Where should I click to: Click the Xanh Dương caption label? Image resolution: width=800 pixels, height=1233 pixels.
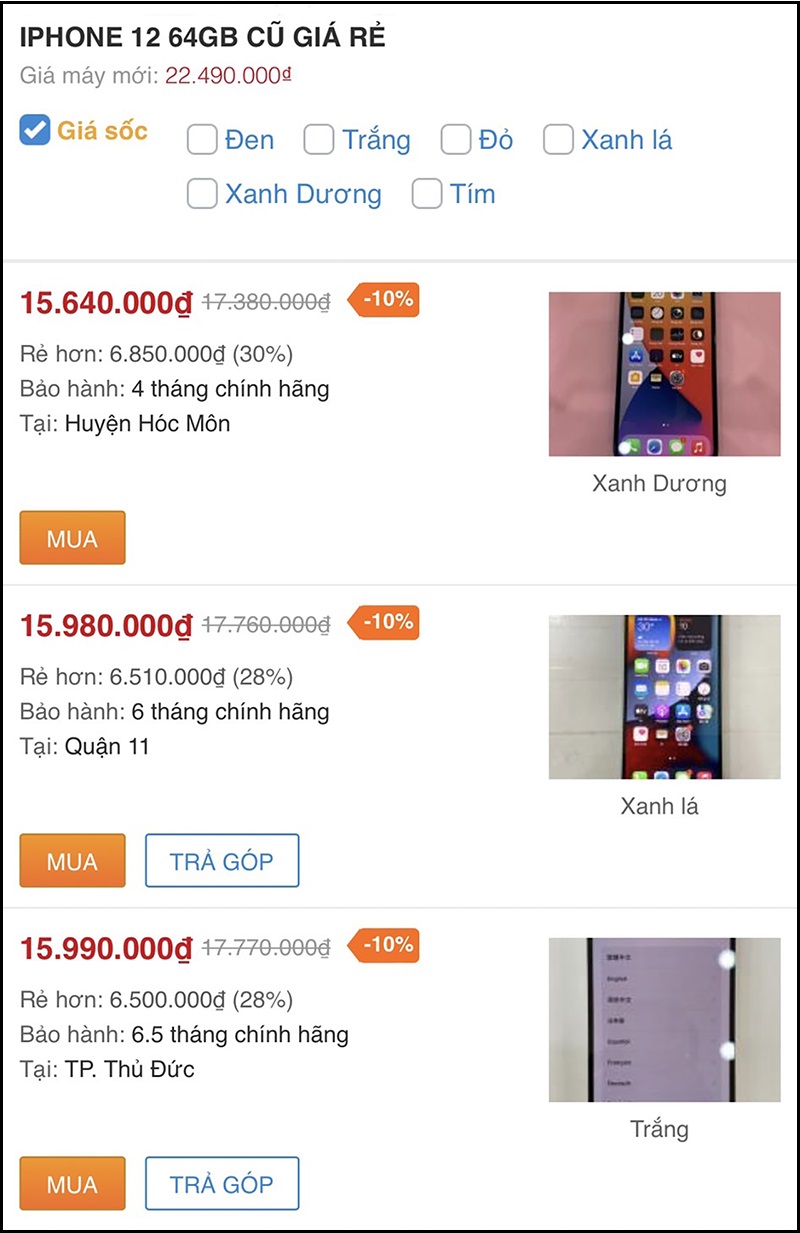(x=660, y=484)
